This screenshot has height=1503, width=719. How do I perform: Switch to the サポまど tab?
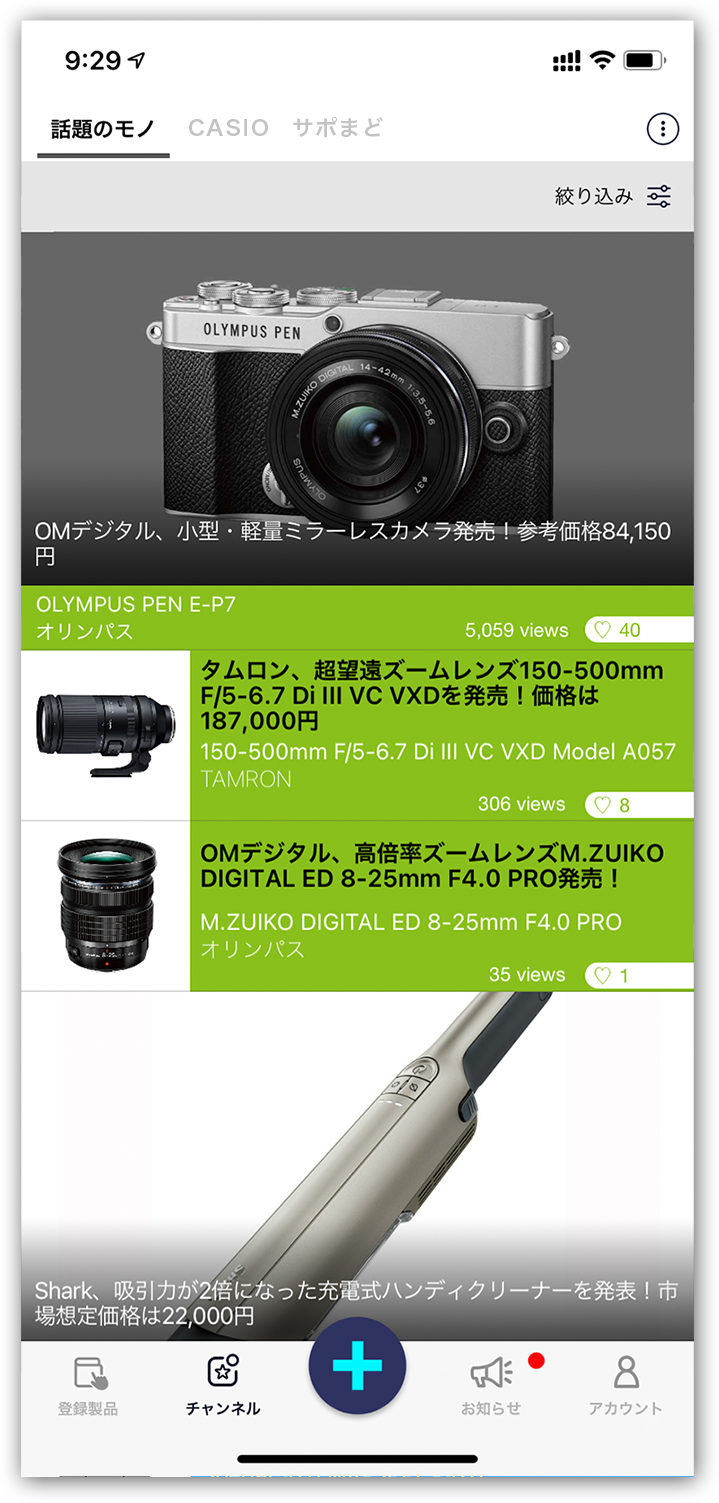coord(337,128)
